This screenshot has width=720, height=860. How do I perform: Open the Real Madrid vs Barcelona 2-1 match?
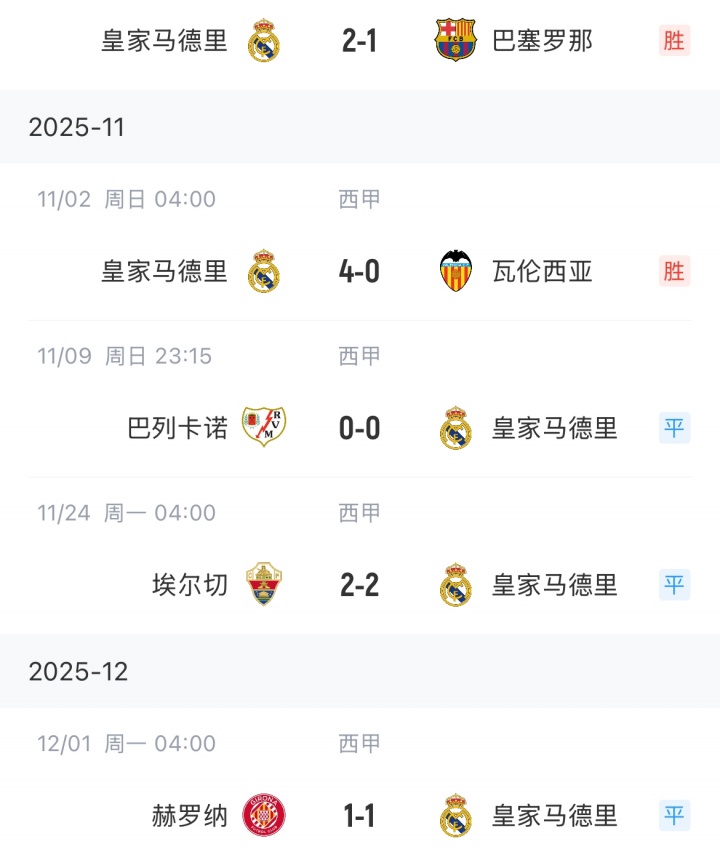[359, 41]
